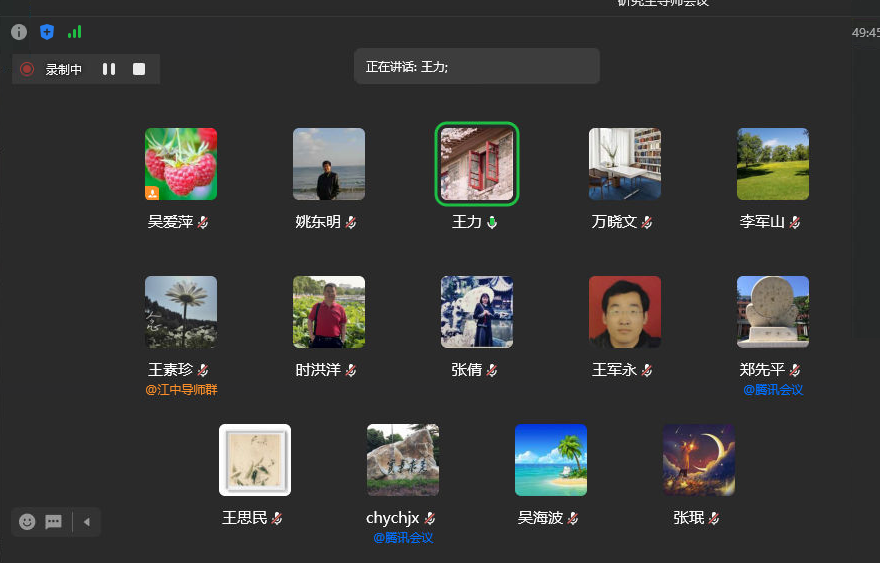The height and width of the screenshot is (563, 880).
Task: Select speaking participant 王力's tile
Action: 477,164
